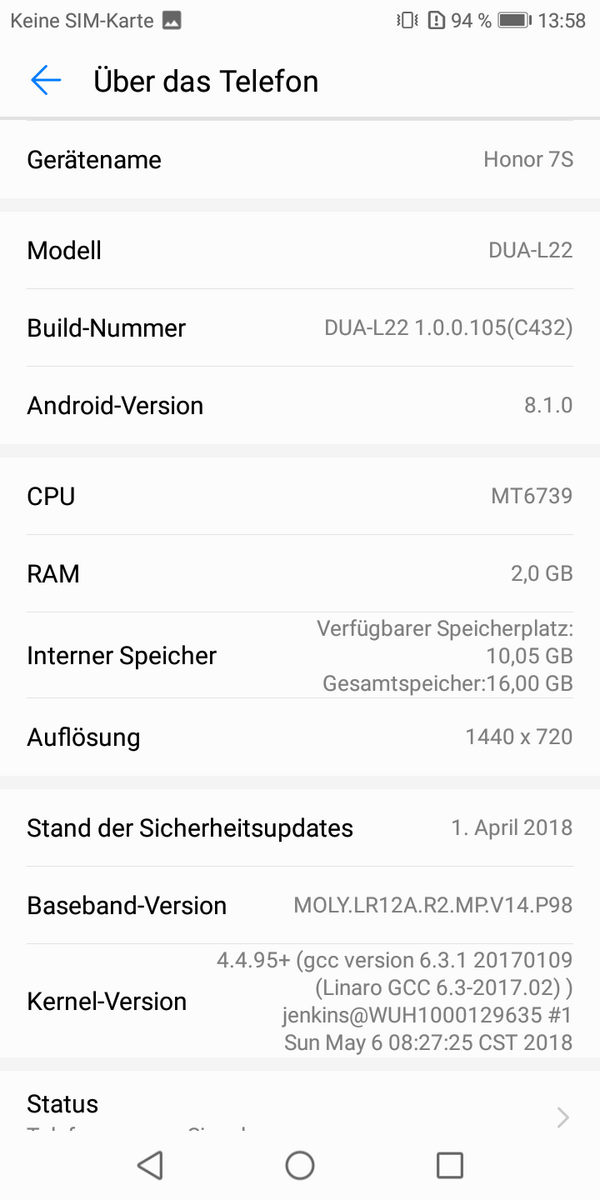Tap the Android-Version row
The image size is (600, 1200).
click(300, 405)
